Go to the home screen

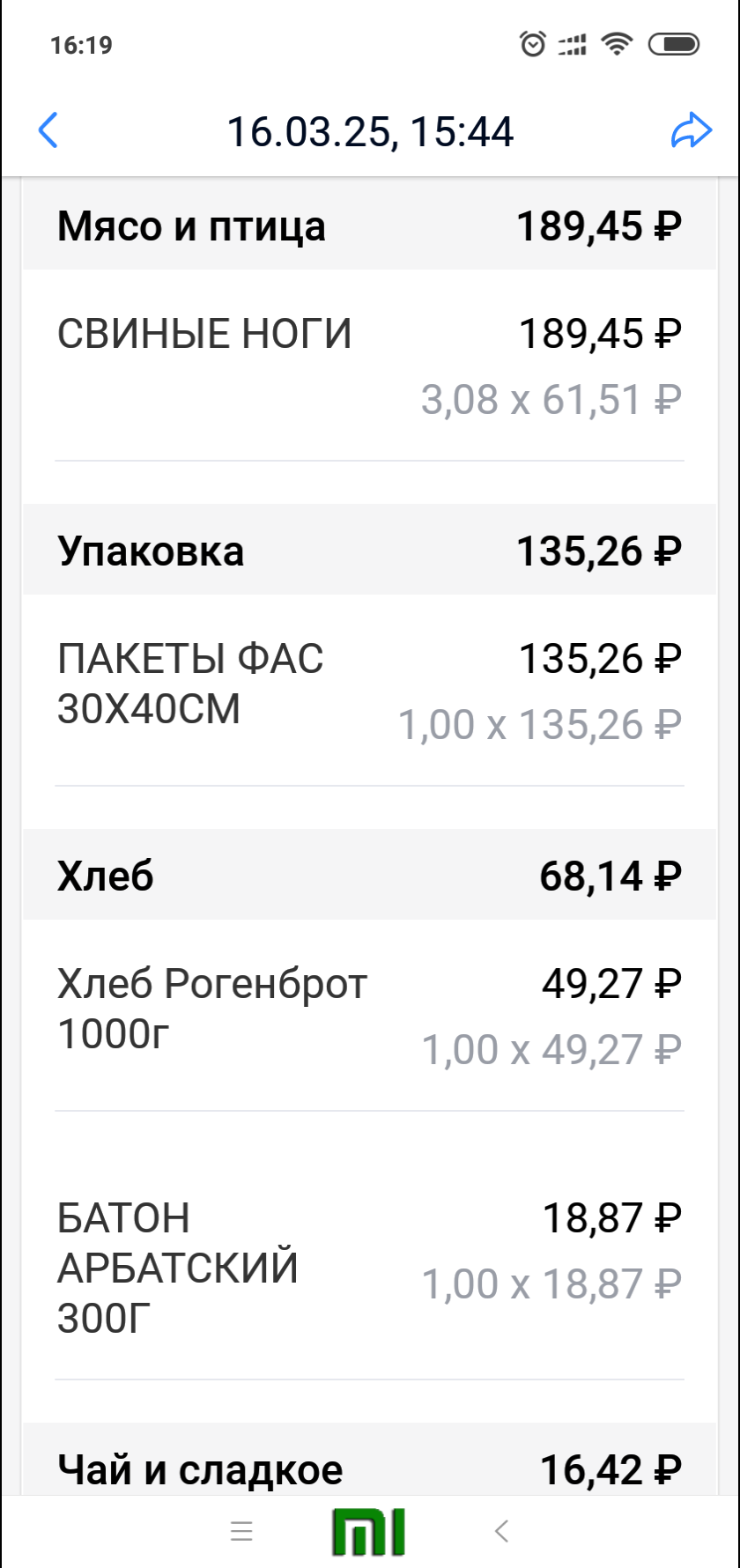click(369, 1532)
